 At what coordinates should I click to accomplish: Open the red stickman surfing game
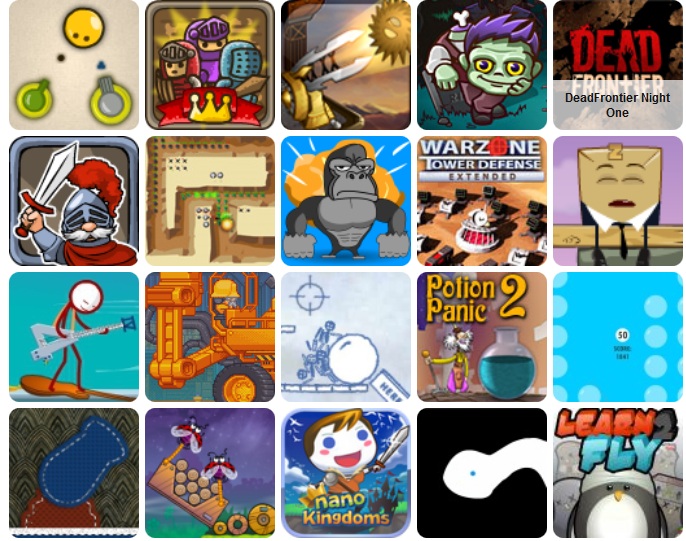pos(74,337)
